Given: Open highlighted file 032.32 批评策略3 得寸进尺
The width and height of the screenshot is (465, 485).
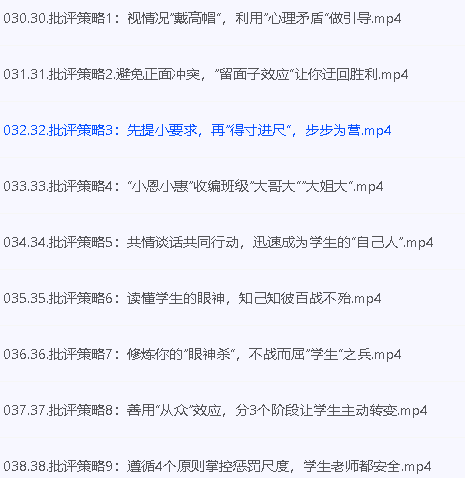Looking at the screenshot, I should click(197, 130).
